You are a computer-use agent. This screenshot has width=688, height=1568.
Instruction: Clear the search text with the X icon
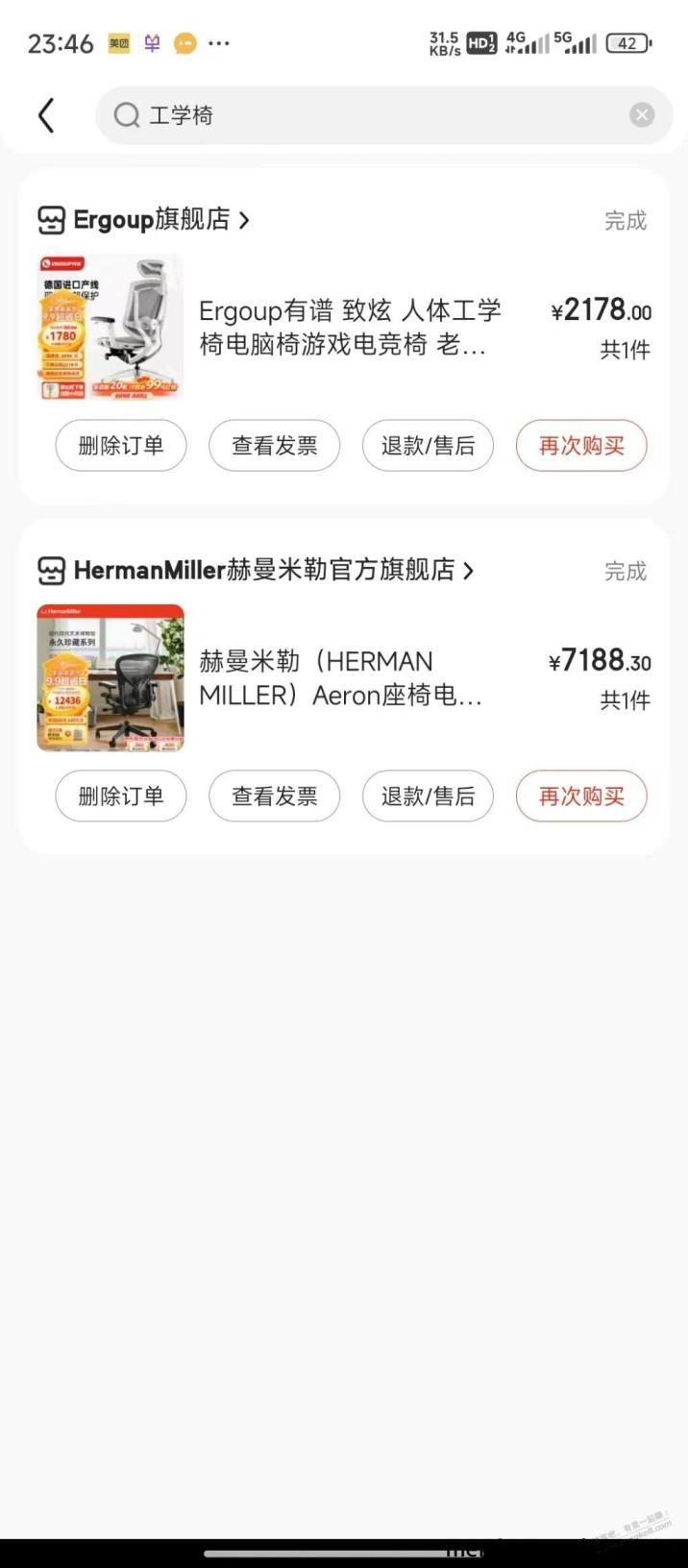[x=642, y=115]
